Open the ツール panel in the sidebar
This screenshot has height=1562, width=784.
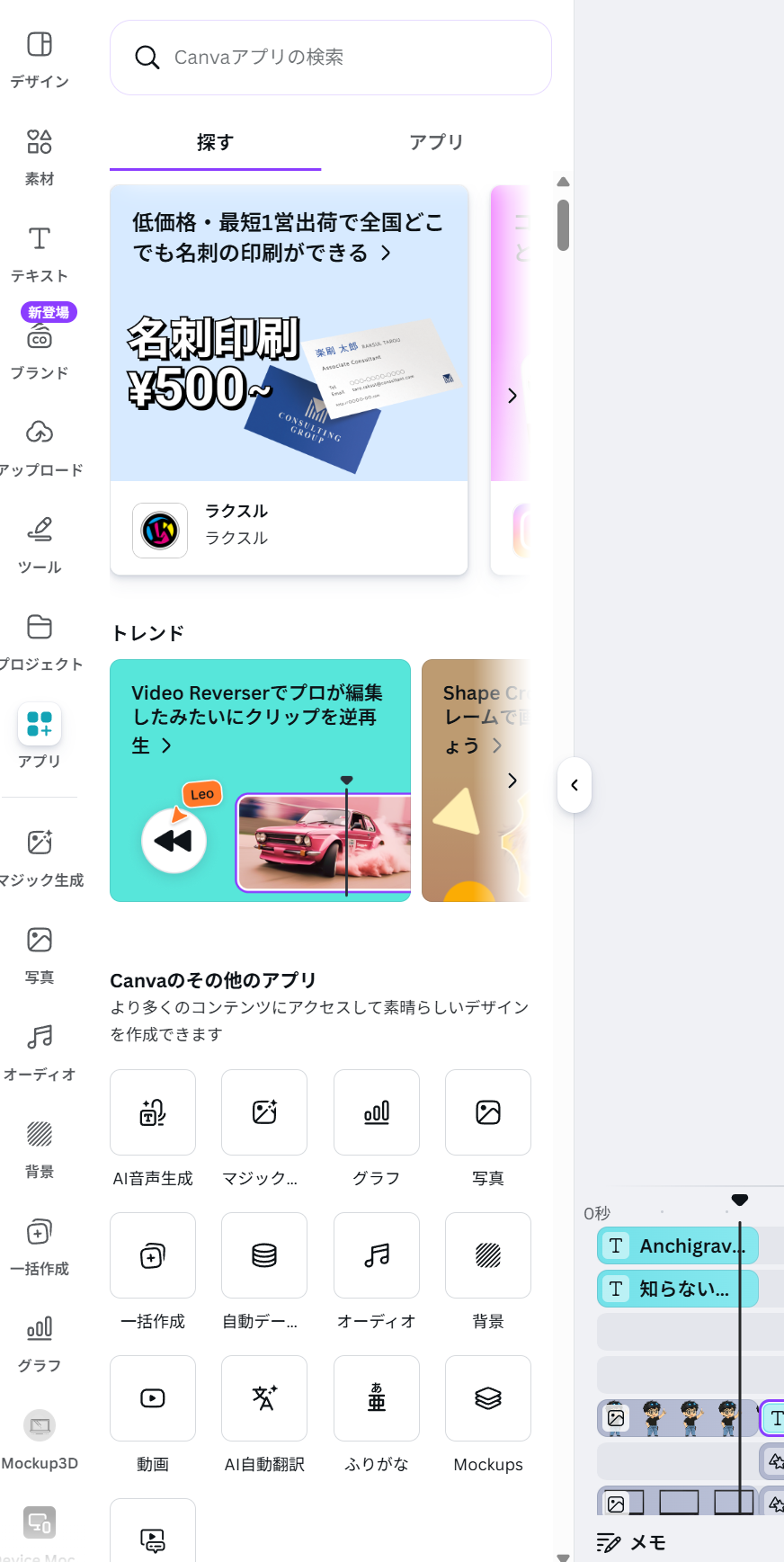(x=40, y=544)
